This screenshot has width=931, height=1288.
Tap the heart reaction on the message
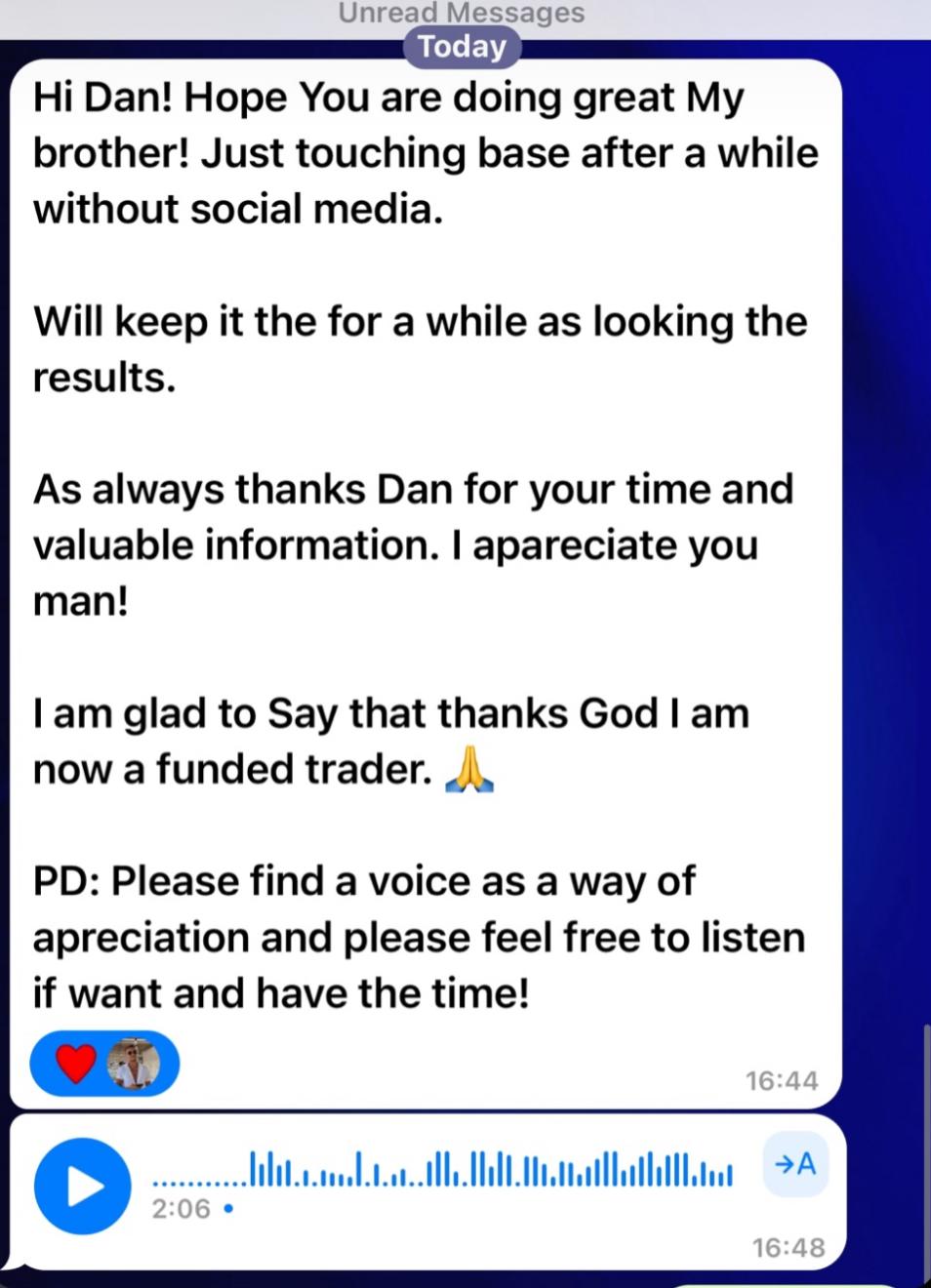[76, 1063]
